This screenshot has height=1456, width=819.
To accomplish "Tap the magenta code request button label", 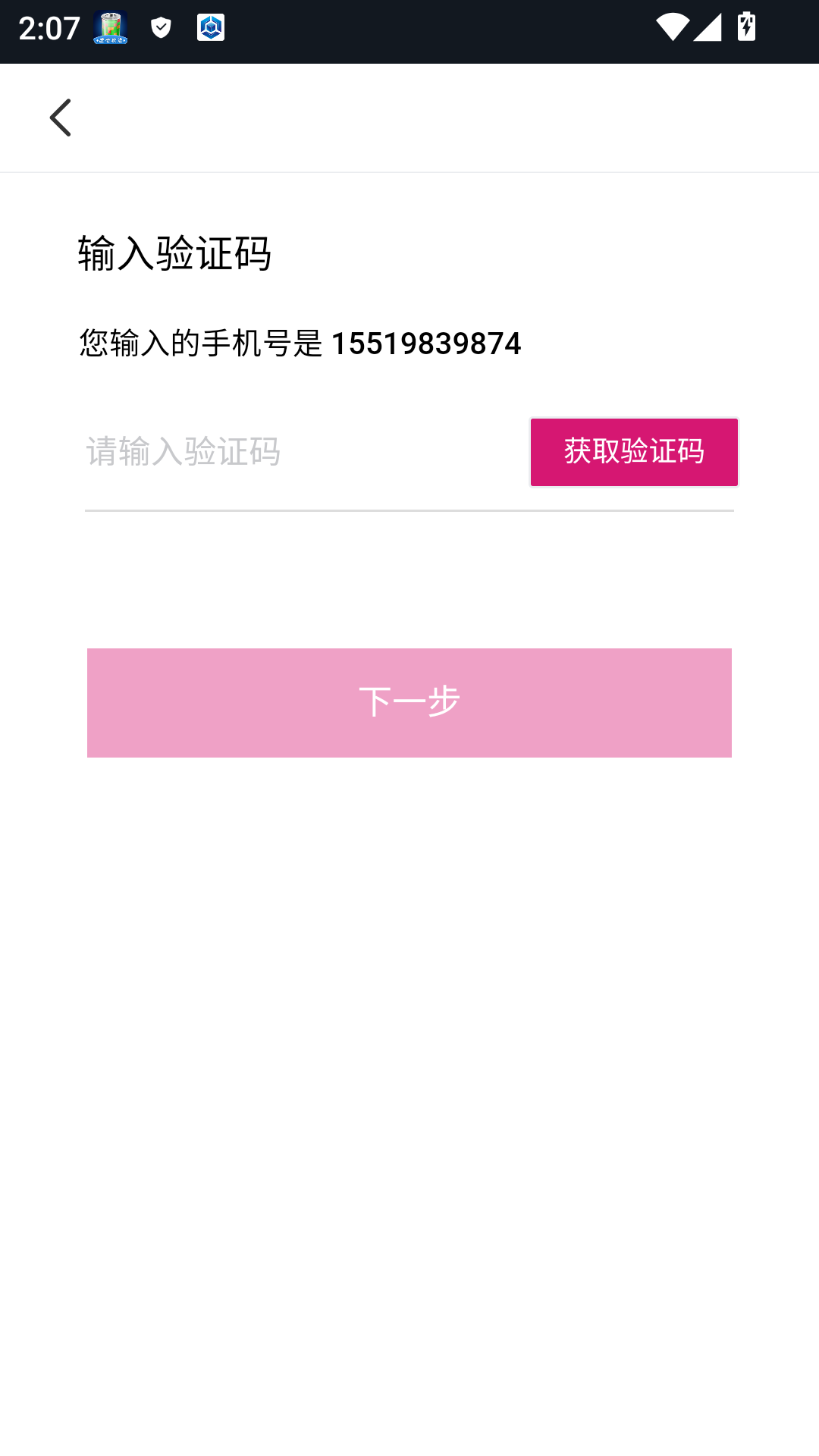I will [x=633, y=451].
